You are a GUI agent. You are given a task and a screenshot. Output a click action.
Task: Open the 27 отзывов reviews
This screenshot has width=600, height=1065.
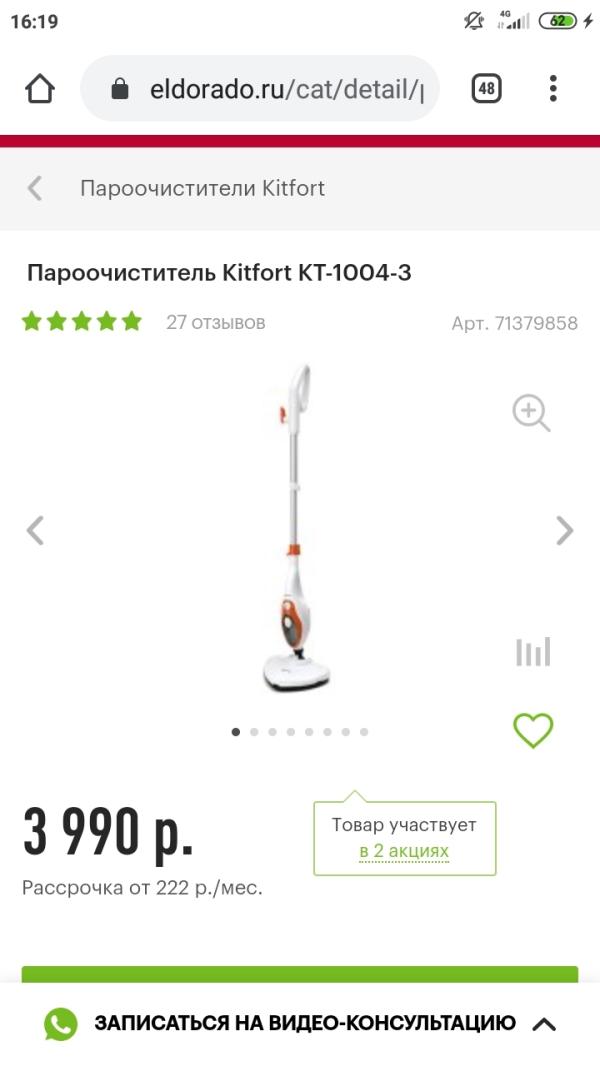click(x=215, y=322)
